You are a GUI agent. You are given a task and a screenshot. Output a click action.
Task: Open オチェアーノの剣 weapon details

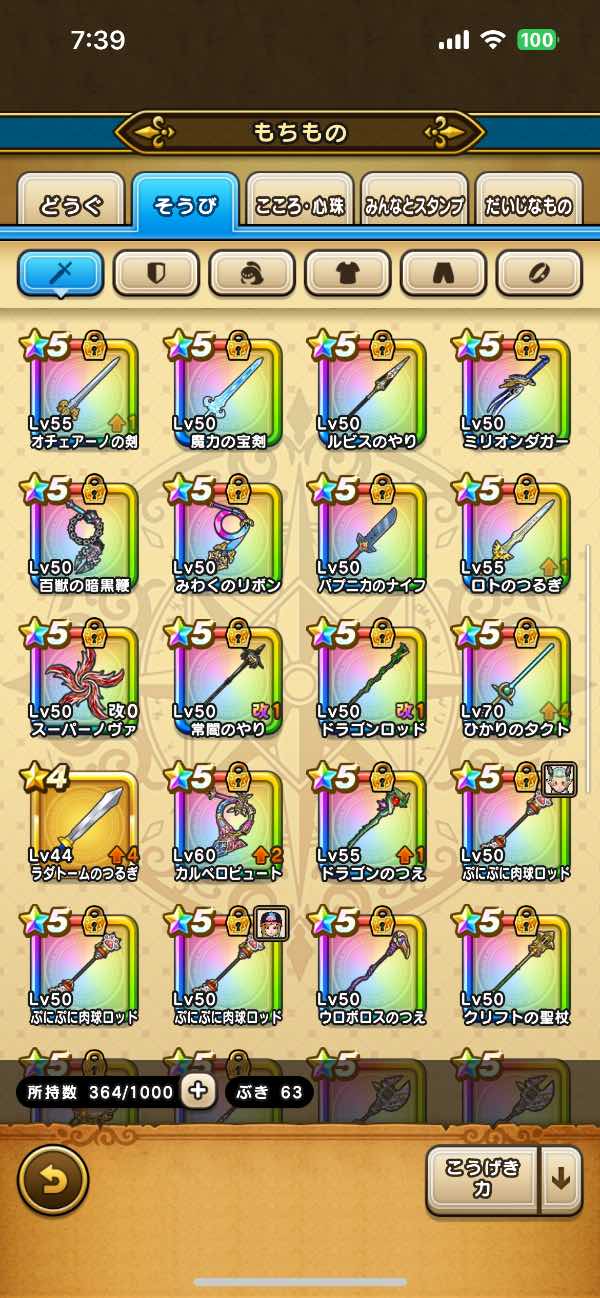[84, 394]
